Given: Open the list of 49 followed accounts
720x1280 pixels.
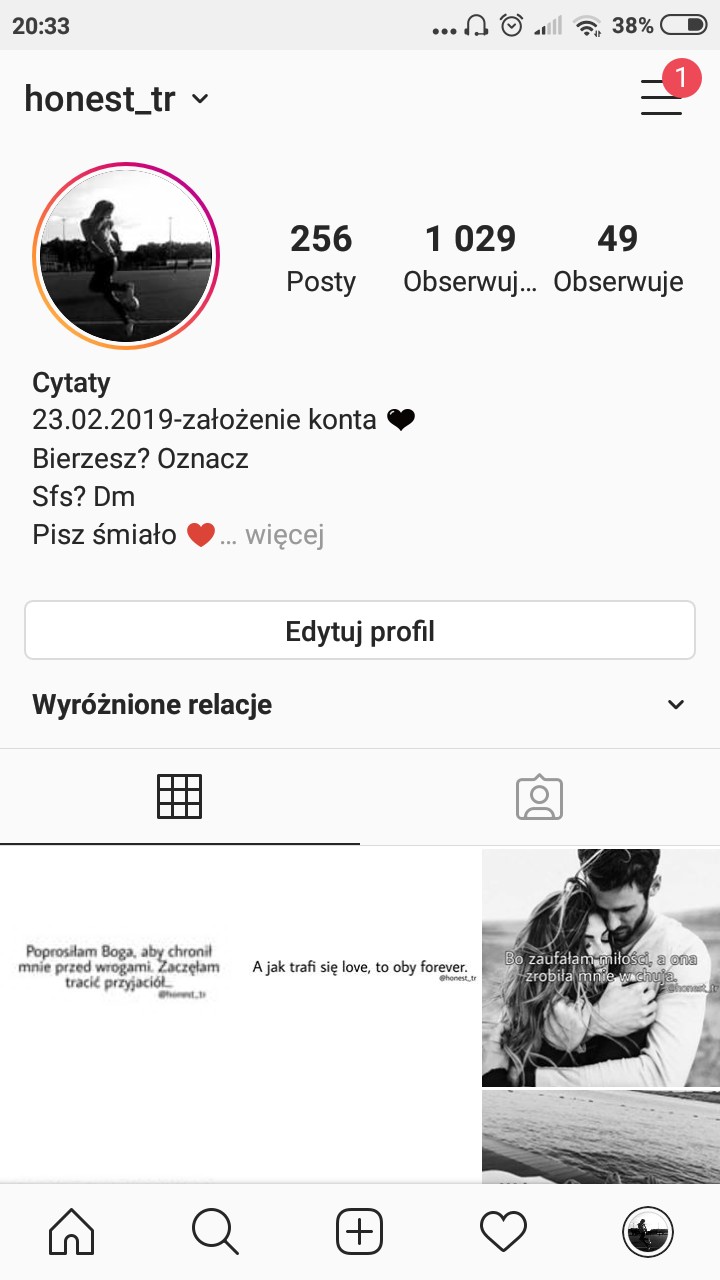Looking at the screenshot, I should [x=618, y=258].
